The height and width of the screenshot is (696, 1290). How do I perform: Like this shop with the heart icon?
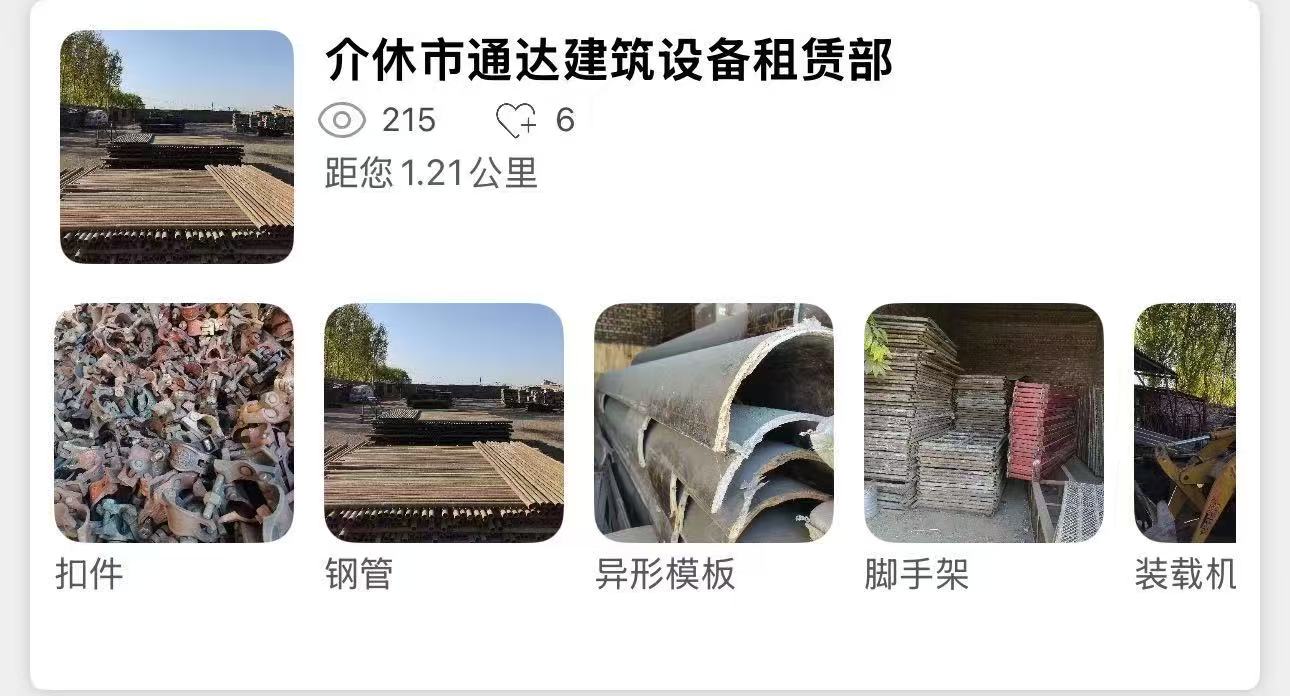(516, 121)
